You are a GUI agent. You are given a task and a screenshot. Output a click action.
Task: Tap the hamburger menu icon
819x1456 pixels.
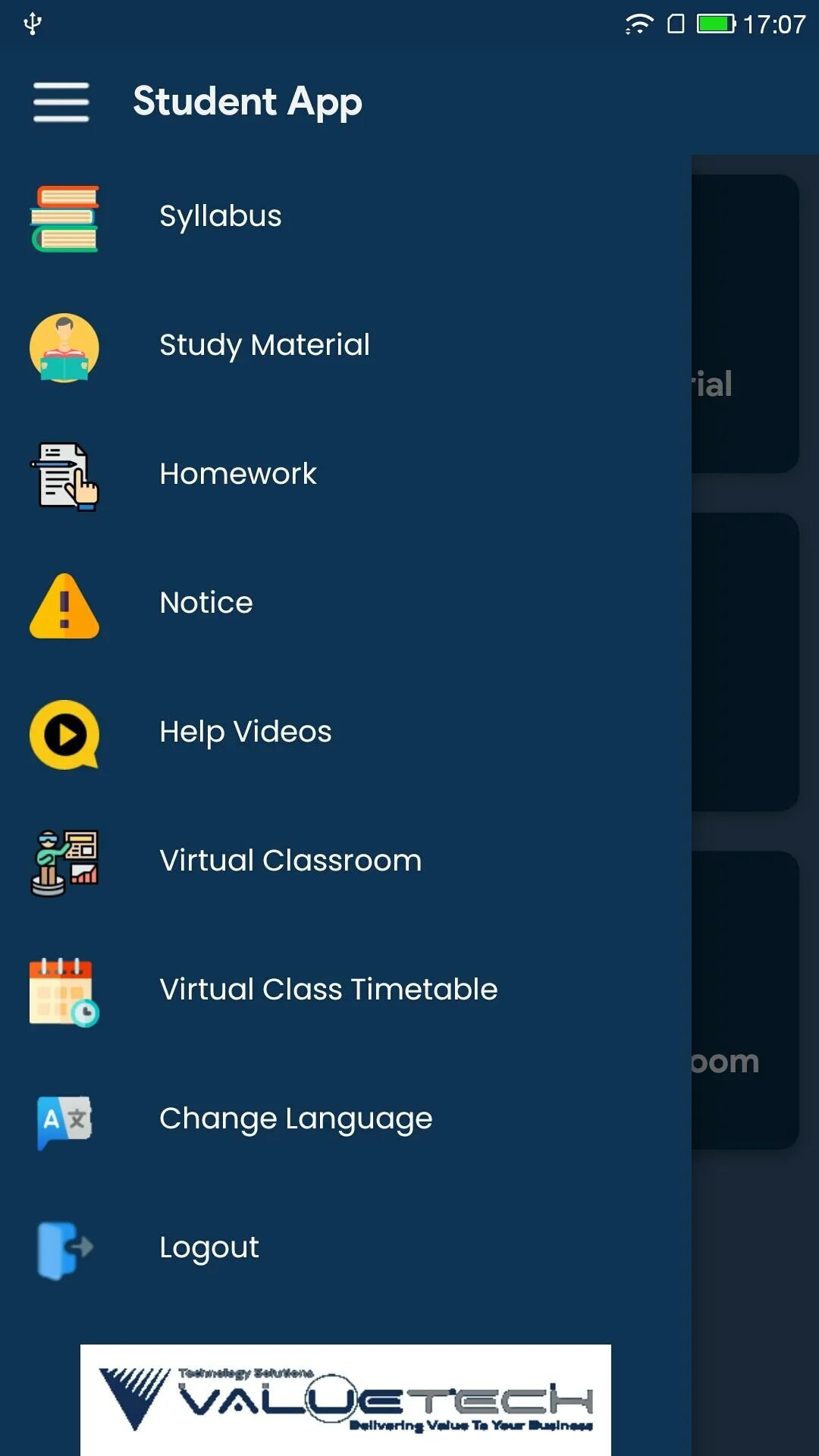pos(61,102)
